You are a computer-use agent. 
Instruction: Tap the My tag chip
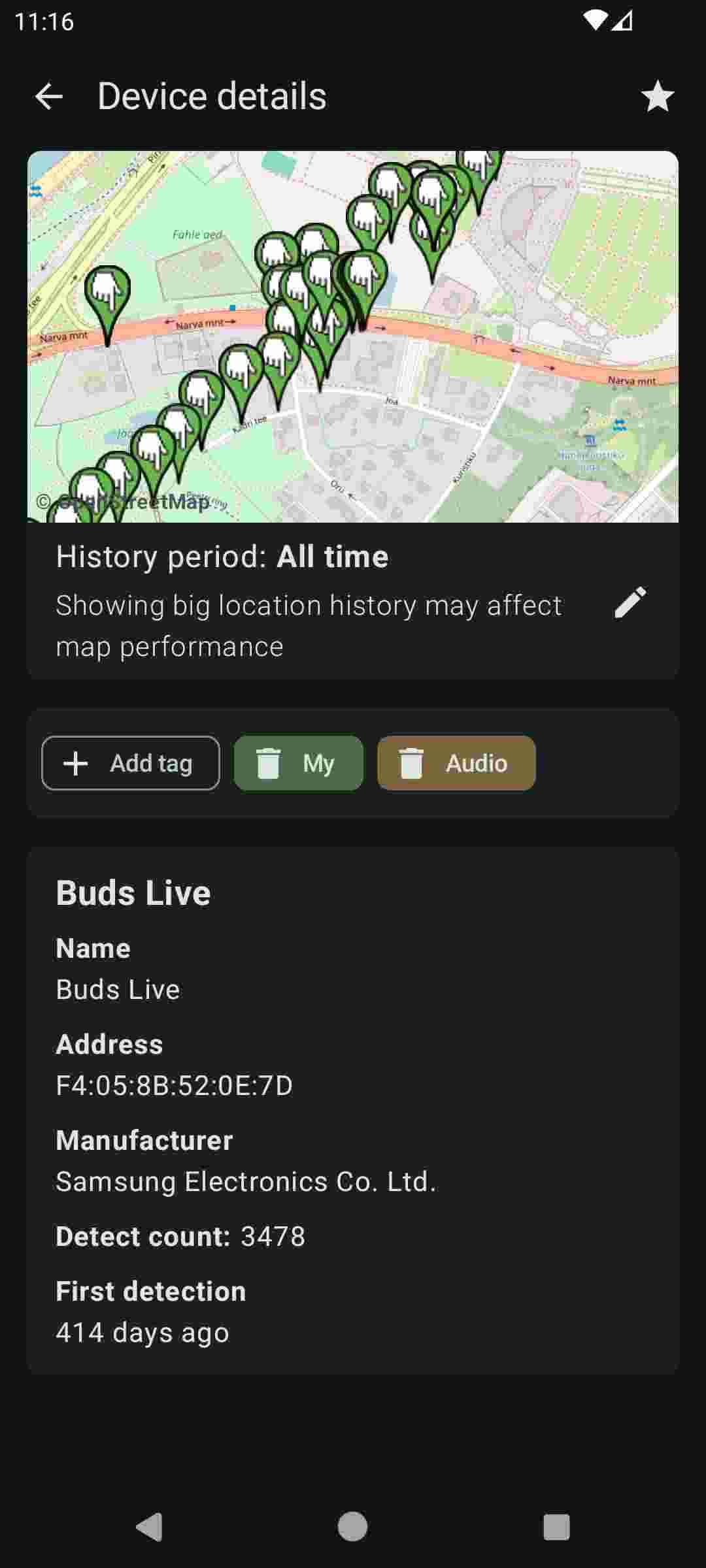tap(298, 762)
